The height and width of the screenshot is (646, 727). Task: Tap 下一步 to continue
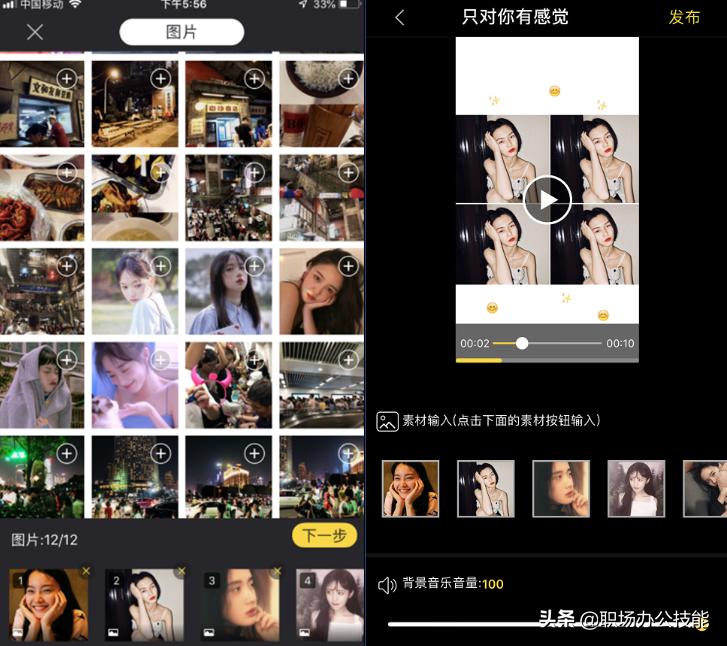click(324, 535)
